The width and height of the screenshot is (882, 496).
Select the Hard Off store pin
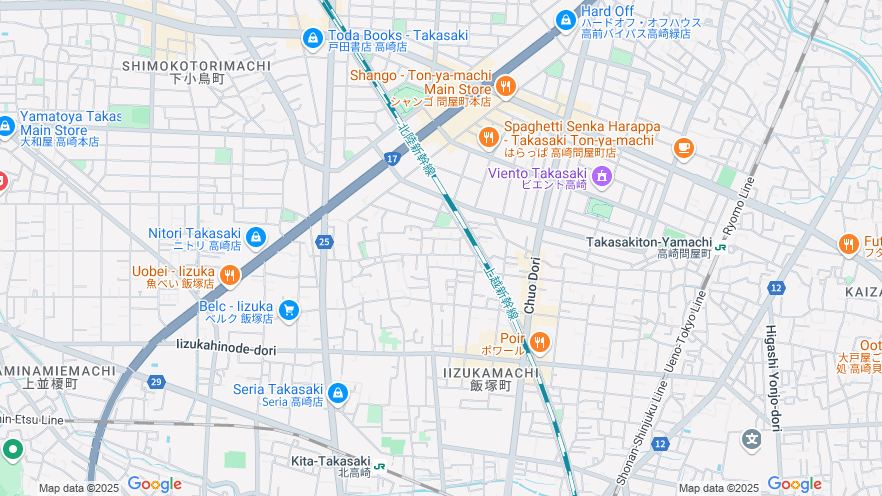[566, 19]
